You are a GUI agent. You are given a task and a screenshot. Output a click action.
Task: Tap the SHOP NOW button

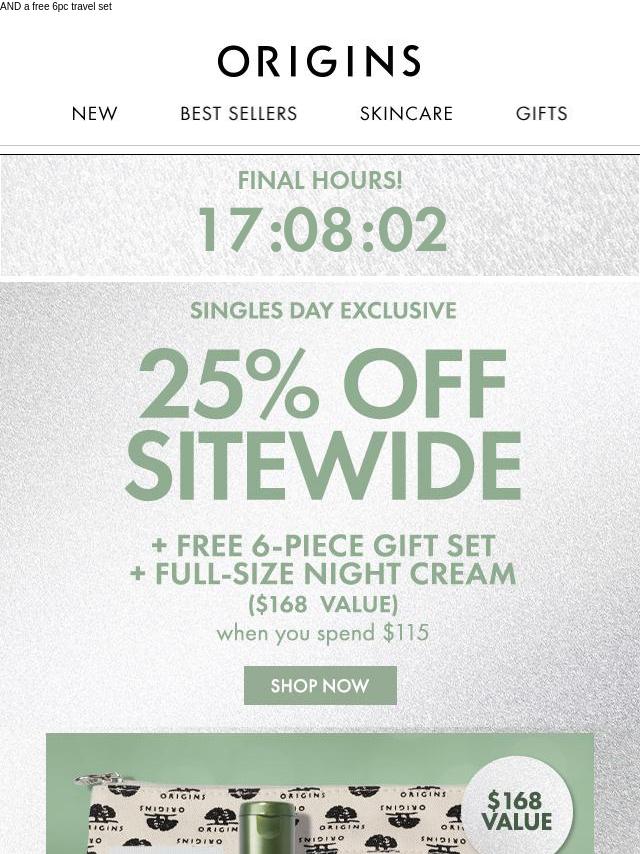pyautogui.click(x=320, y=686)
